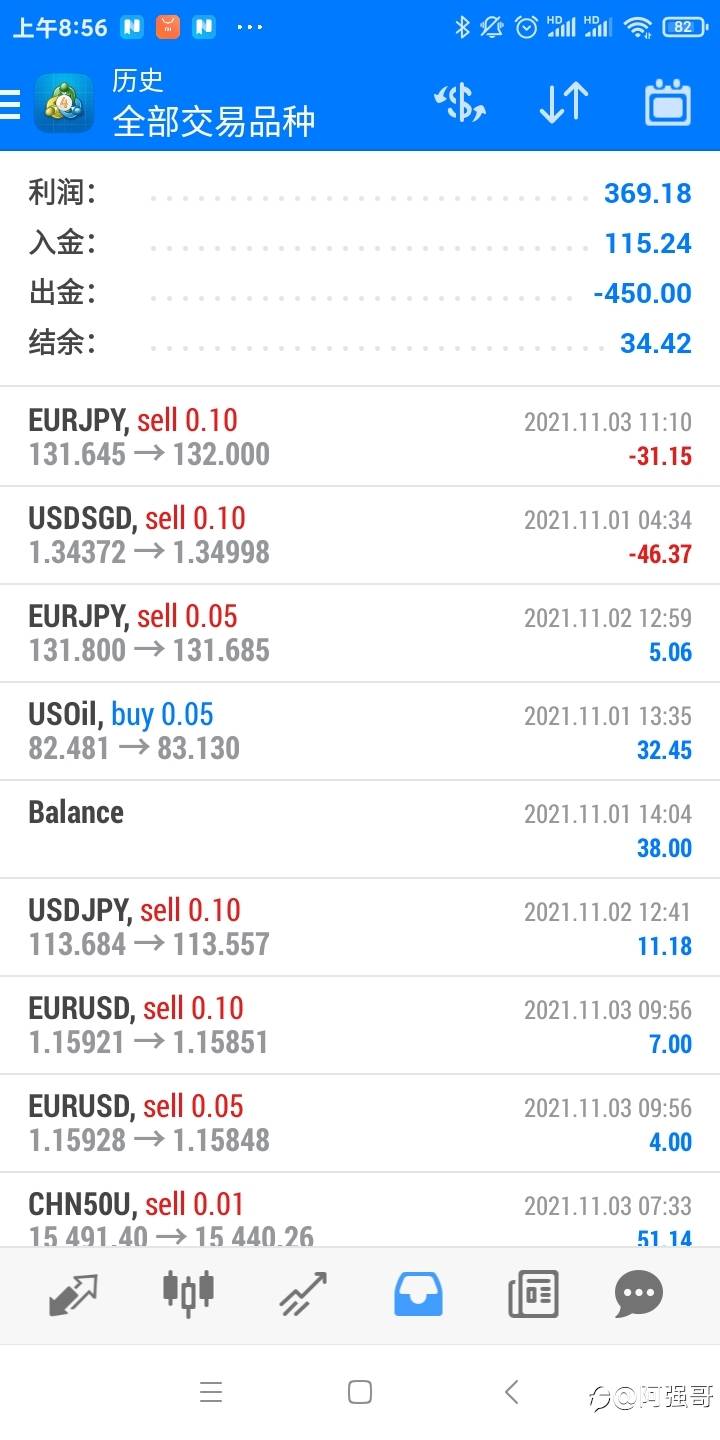Switch to the Quotes tab
Viewport: 720px width, 1440px height.
(x=74, y=1295)
